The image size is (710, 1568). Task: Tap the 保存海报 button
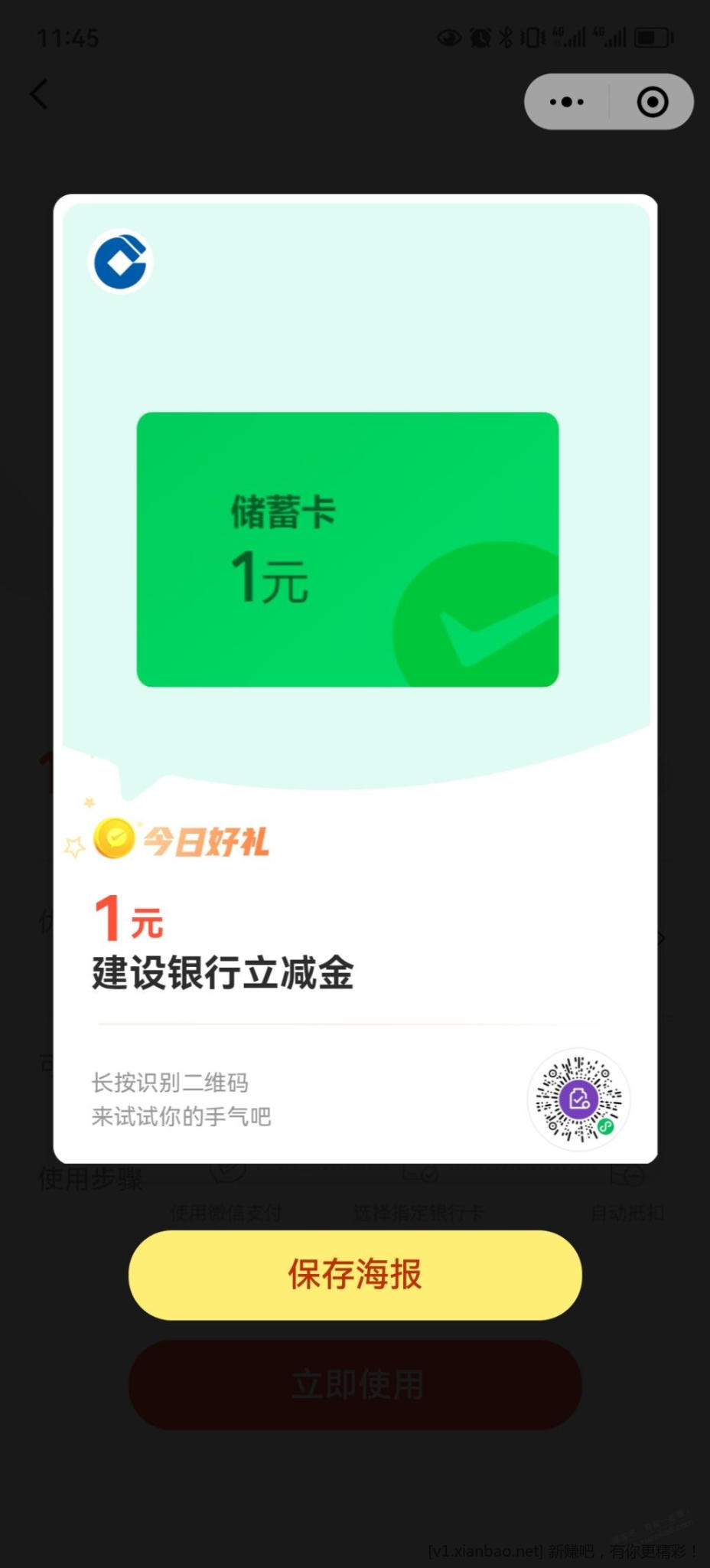355,1275
